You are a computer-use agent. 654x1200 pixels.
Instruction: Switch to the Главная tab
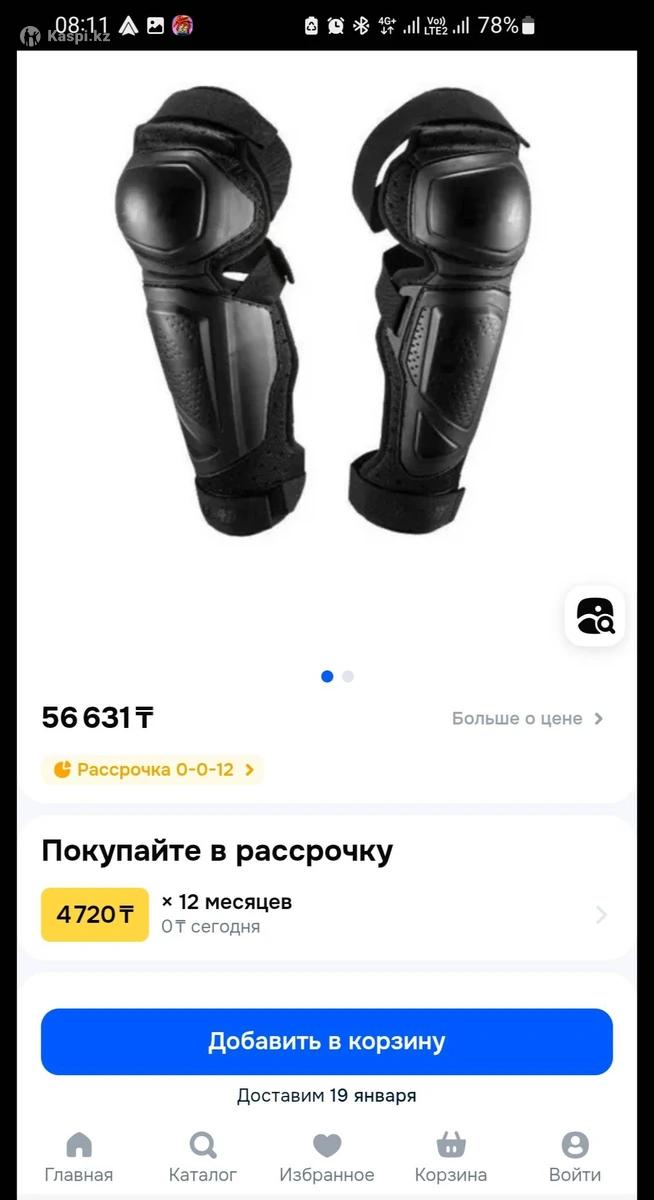[x=79, y=1157]
